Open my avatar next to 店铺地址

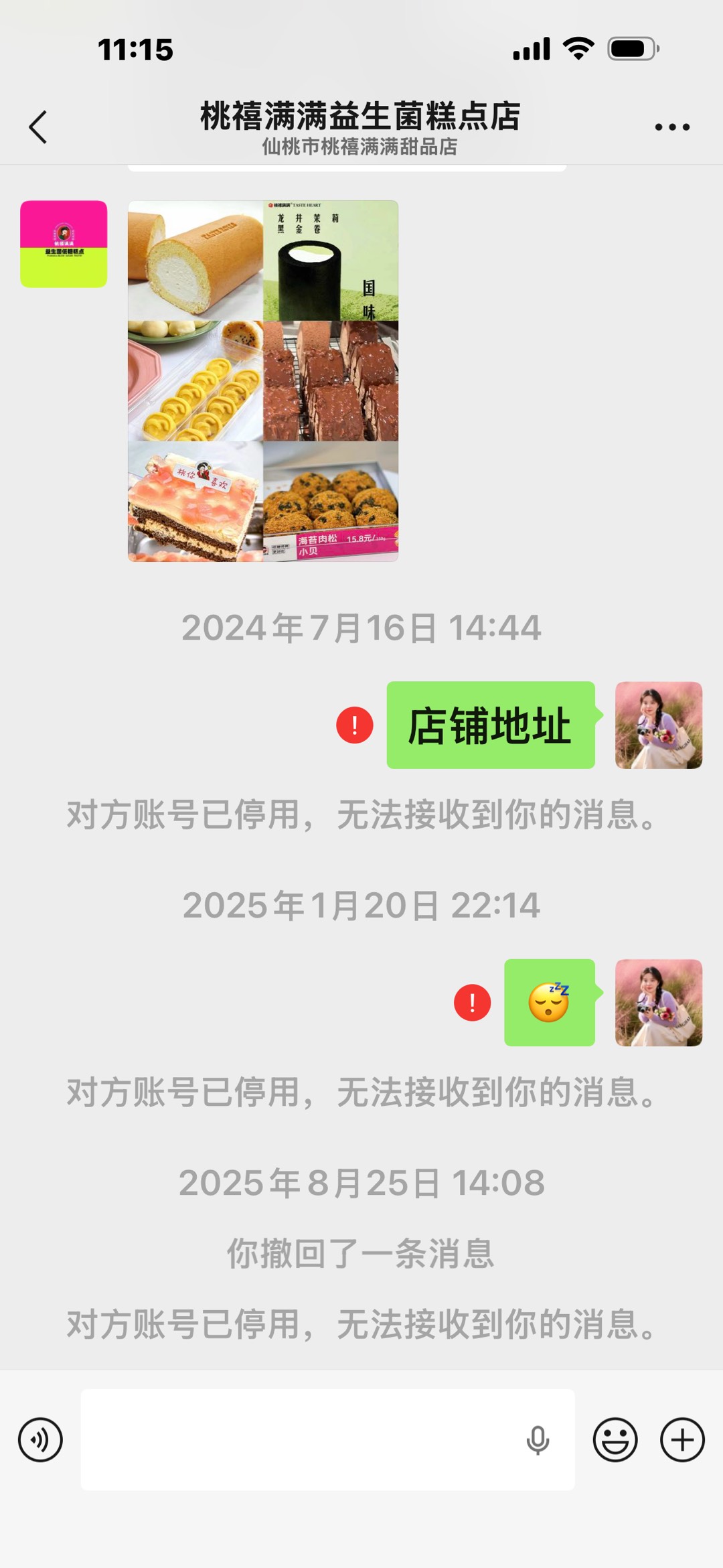tap(659, 725)
